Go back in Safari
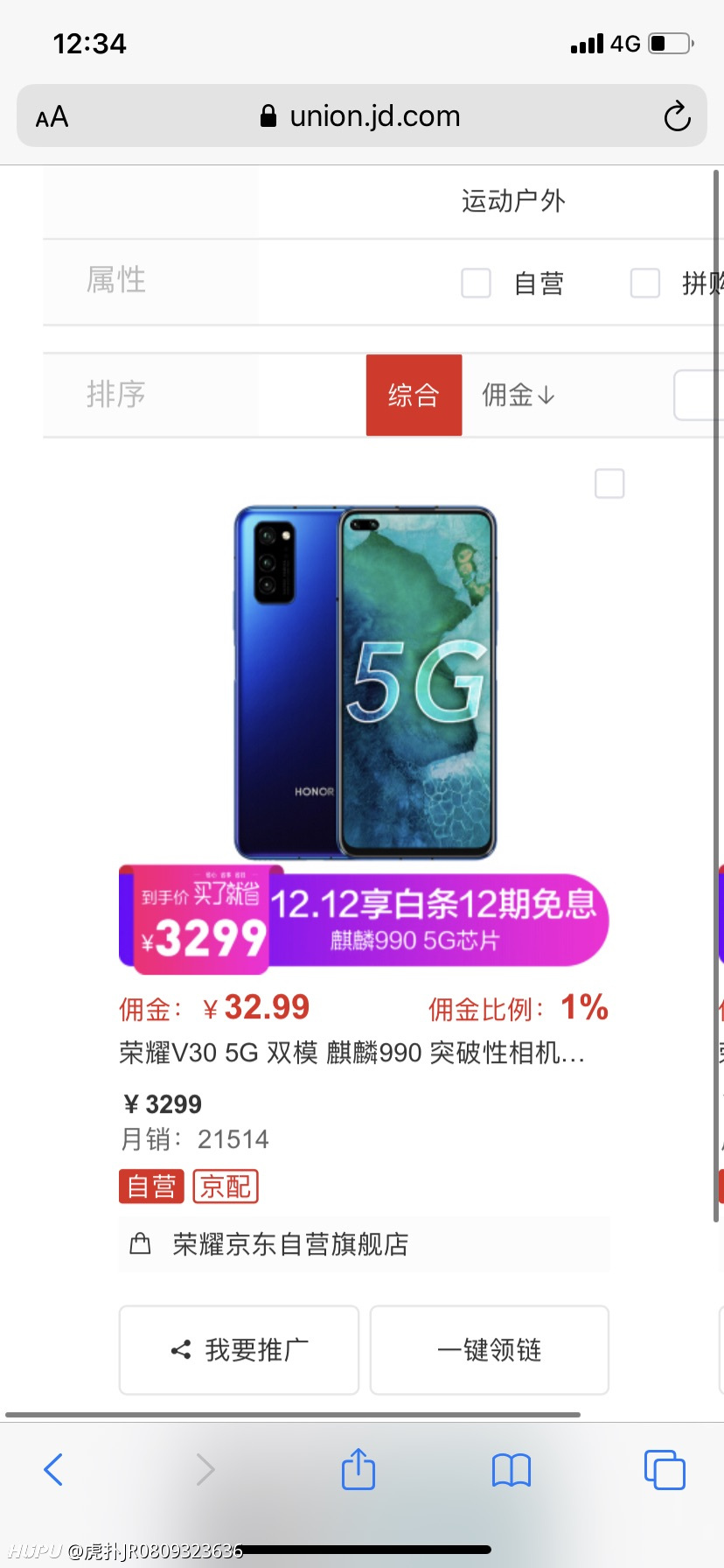The width and height of the screenshot is (724, 1568). [x=53, y=1469]
